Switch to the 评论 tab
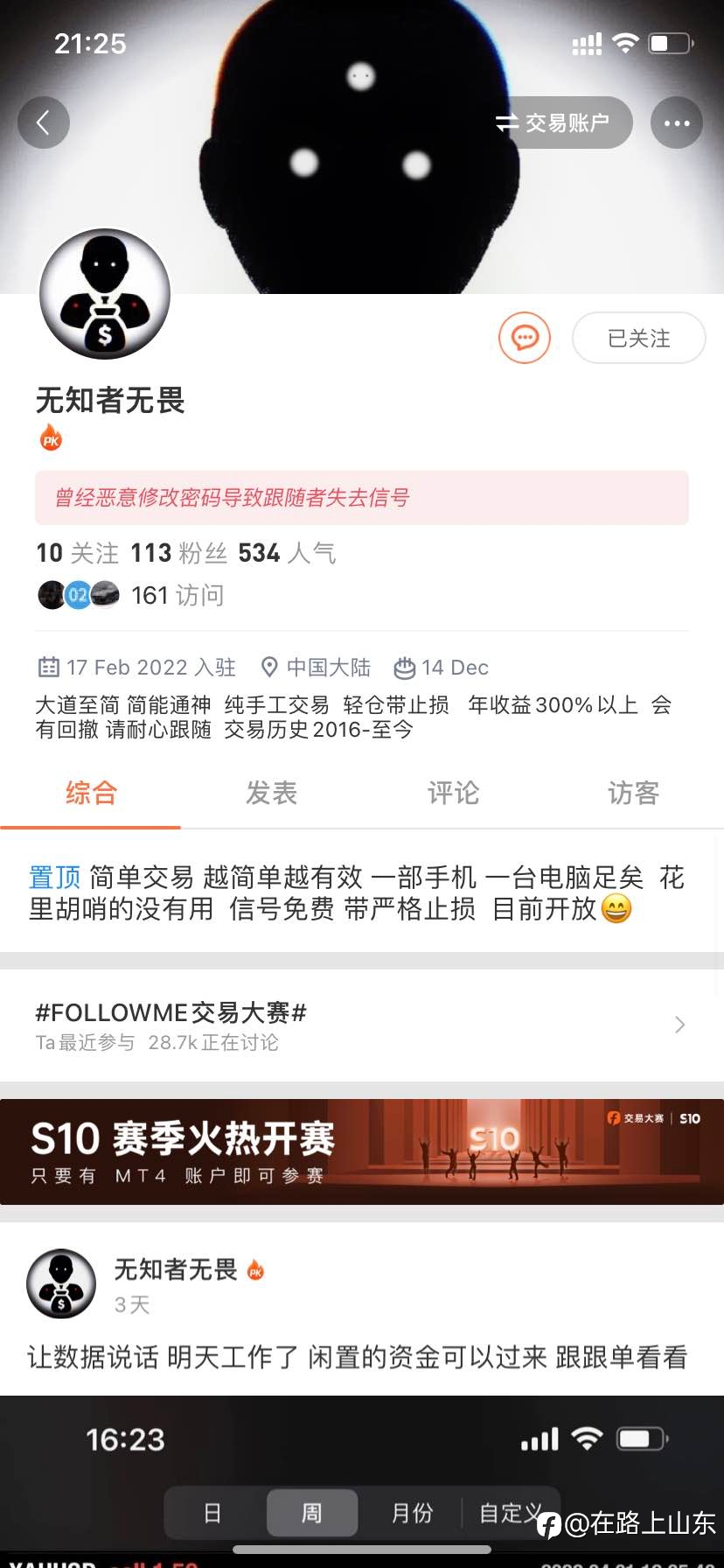724x1568 pixels. pyautogui.click(x=453, y=793)
